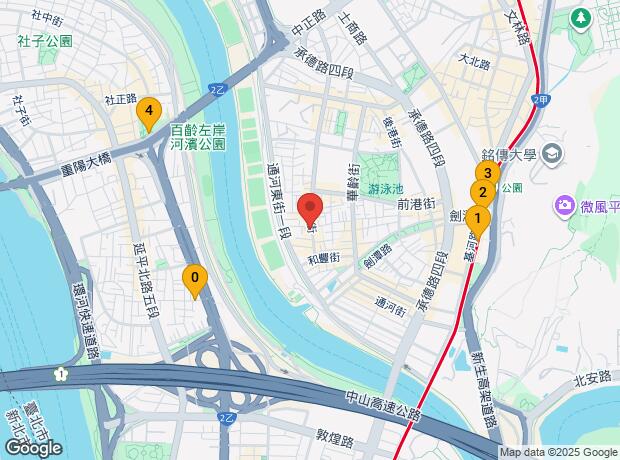Tap the orange marker numbered 1
This screenshot has height=460, width=620.
477,220
